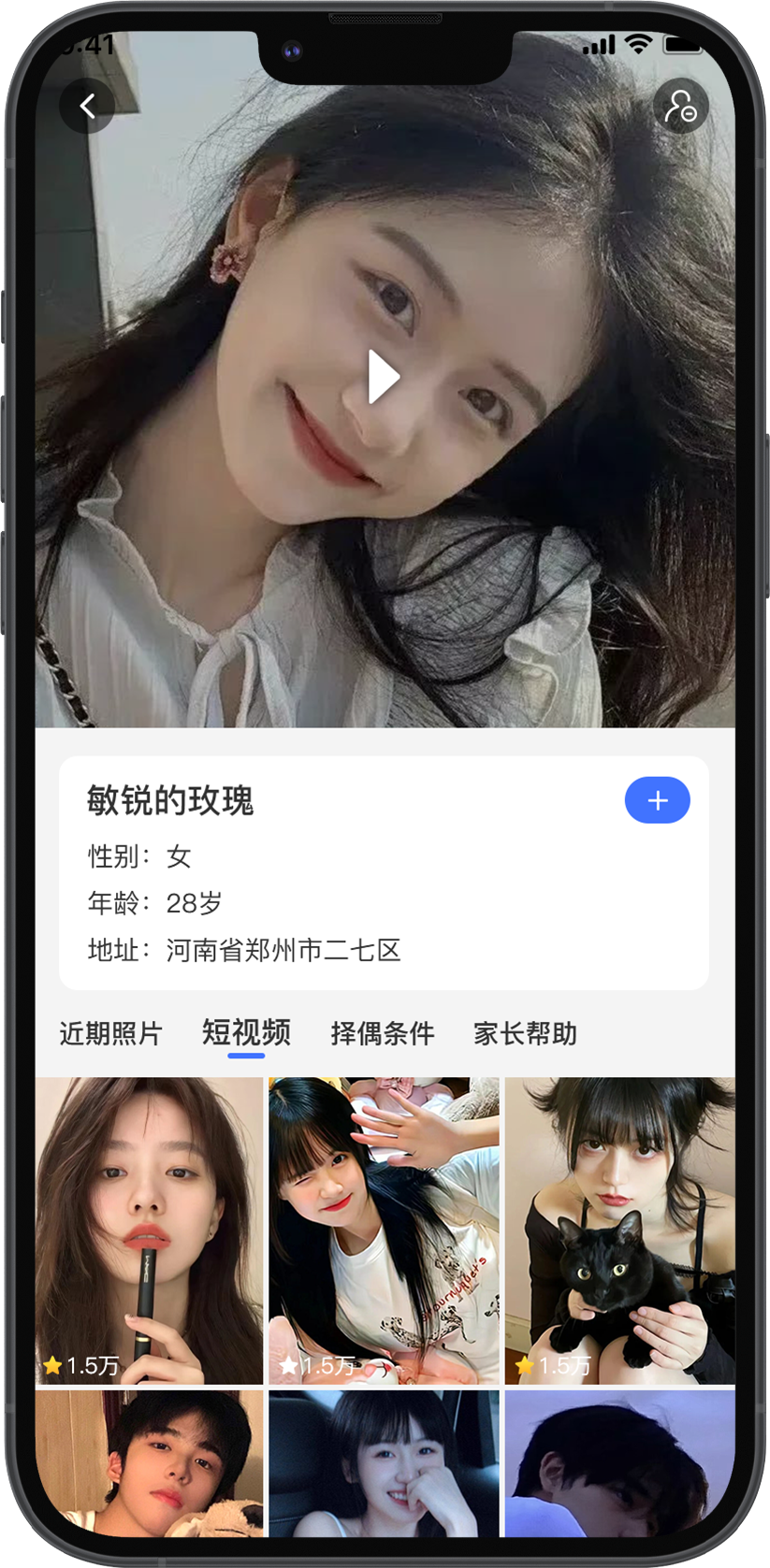Open the video of girl covering her mouth

click(384, 1463)
